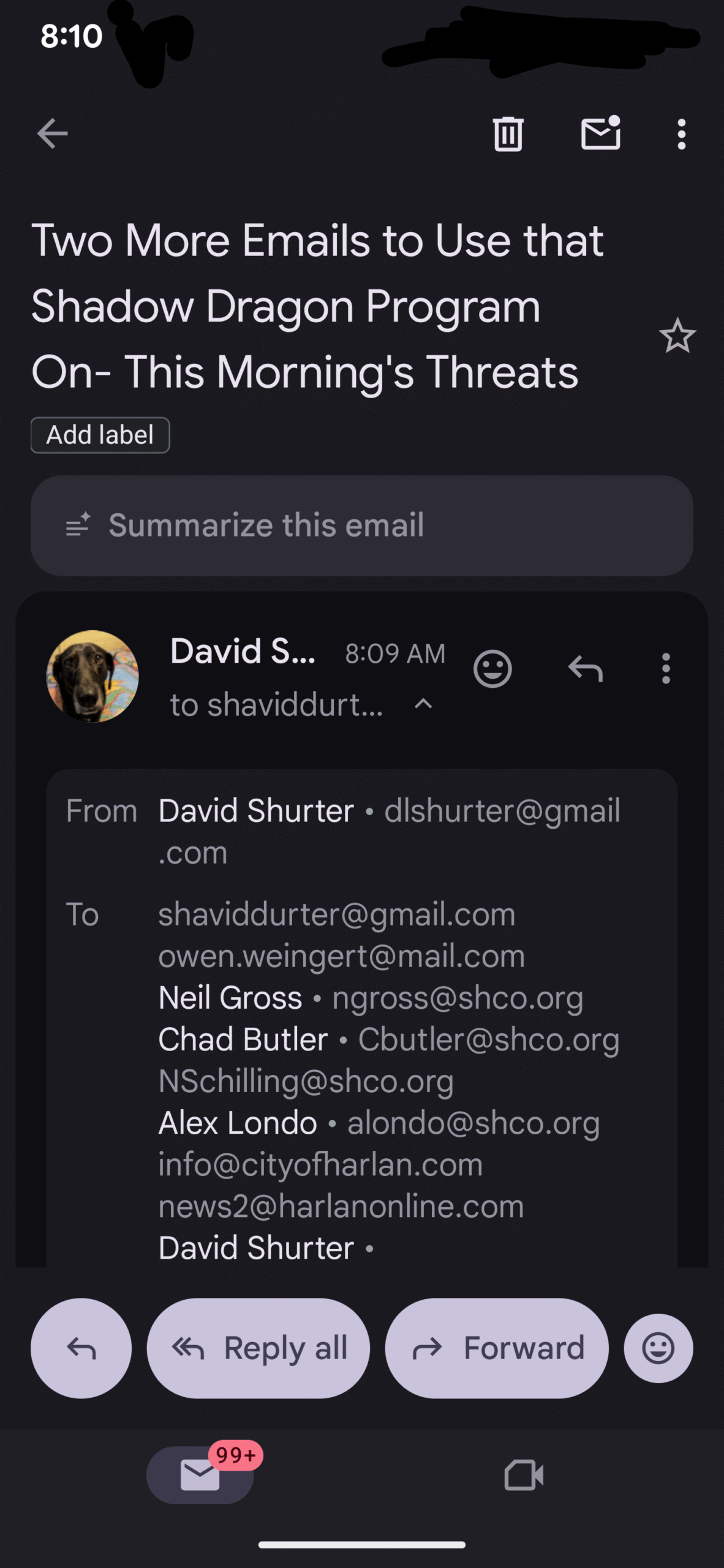724x1568 pixels.
Task: Open the emoji reaction button beside Forward
Action: click(x=658, y=1348)
